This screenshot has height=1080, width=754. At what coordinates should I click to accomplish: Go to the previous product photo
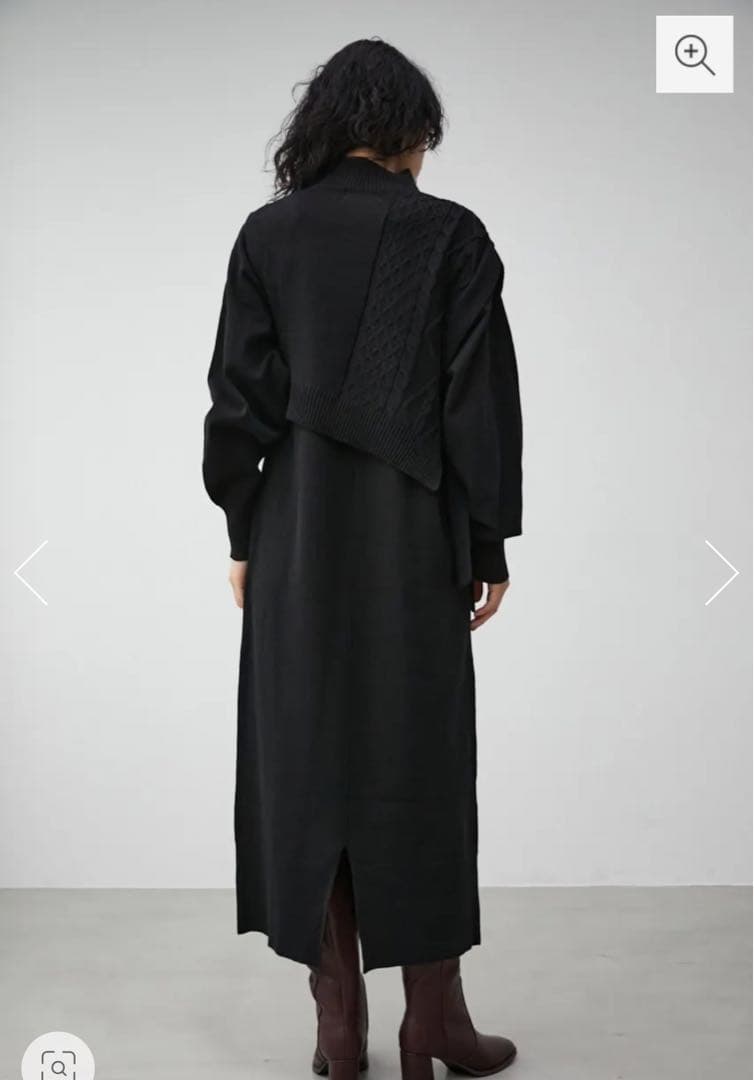(x=31, y=573)
